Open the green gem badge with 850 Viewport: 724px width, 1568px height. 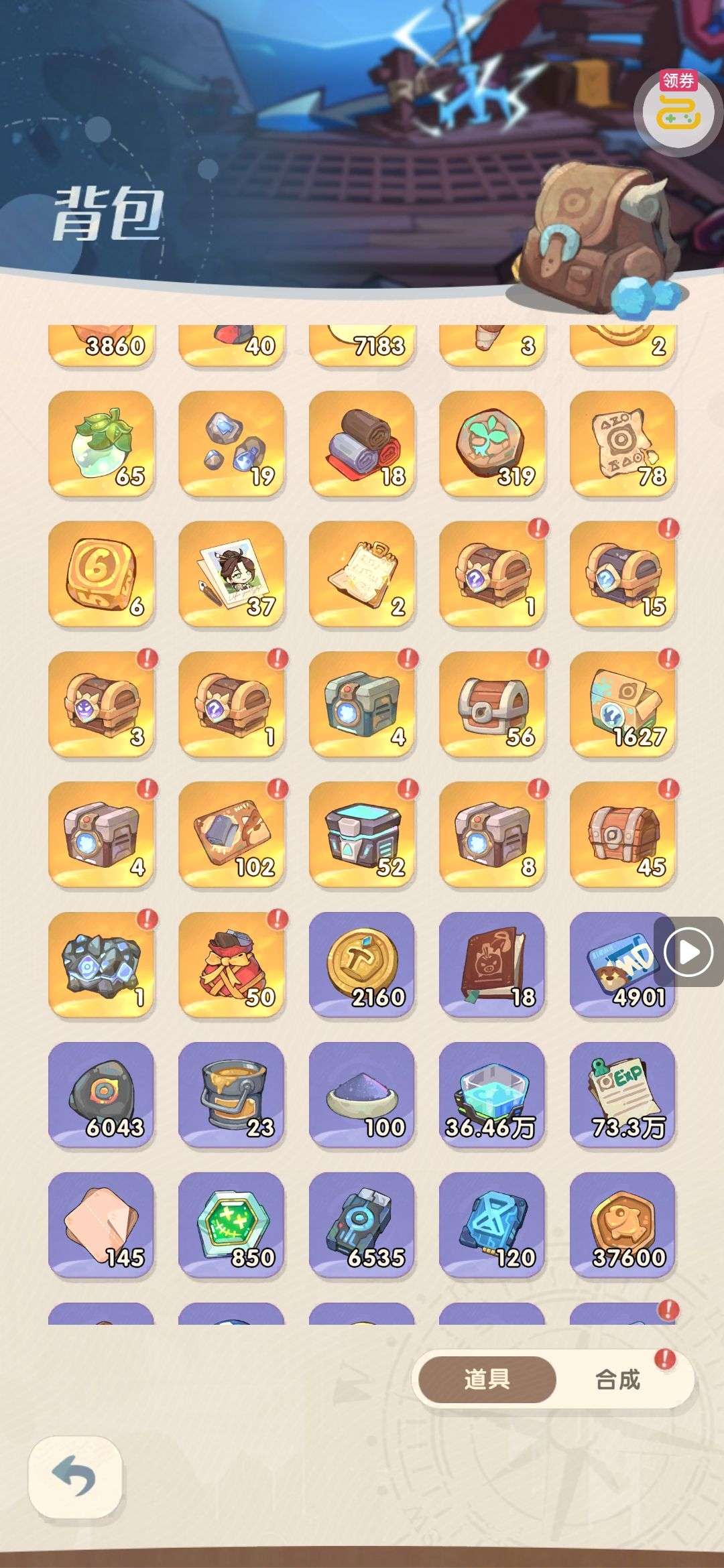coord(231,1224)
